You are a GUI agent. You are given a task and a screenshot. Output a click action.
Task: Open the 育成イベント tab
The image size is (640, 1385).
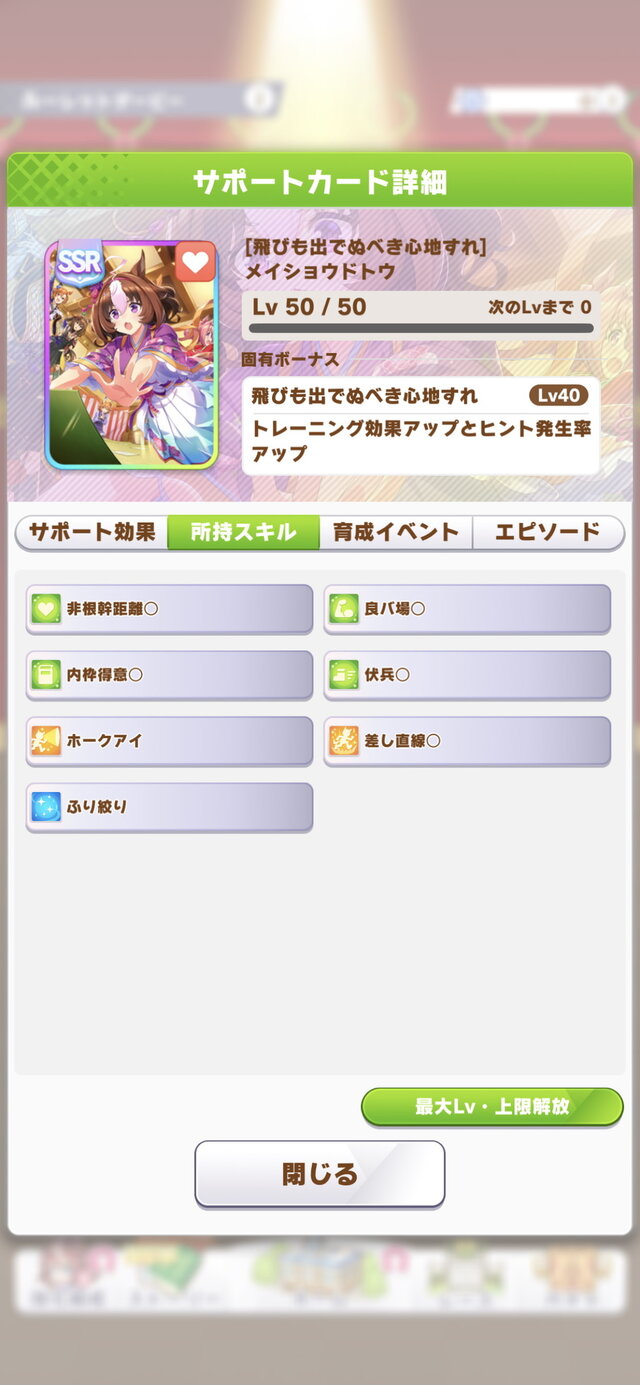396,532
